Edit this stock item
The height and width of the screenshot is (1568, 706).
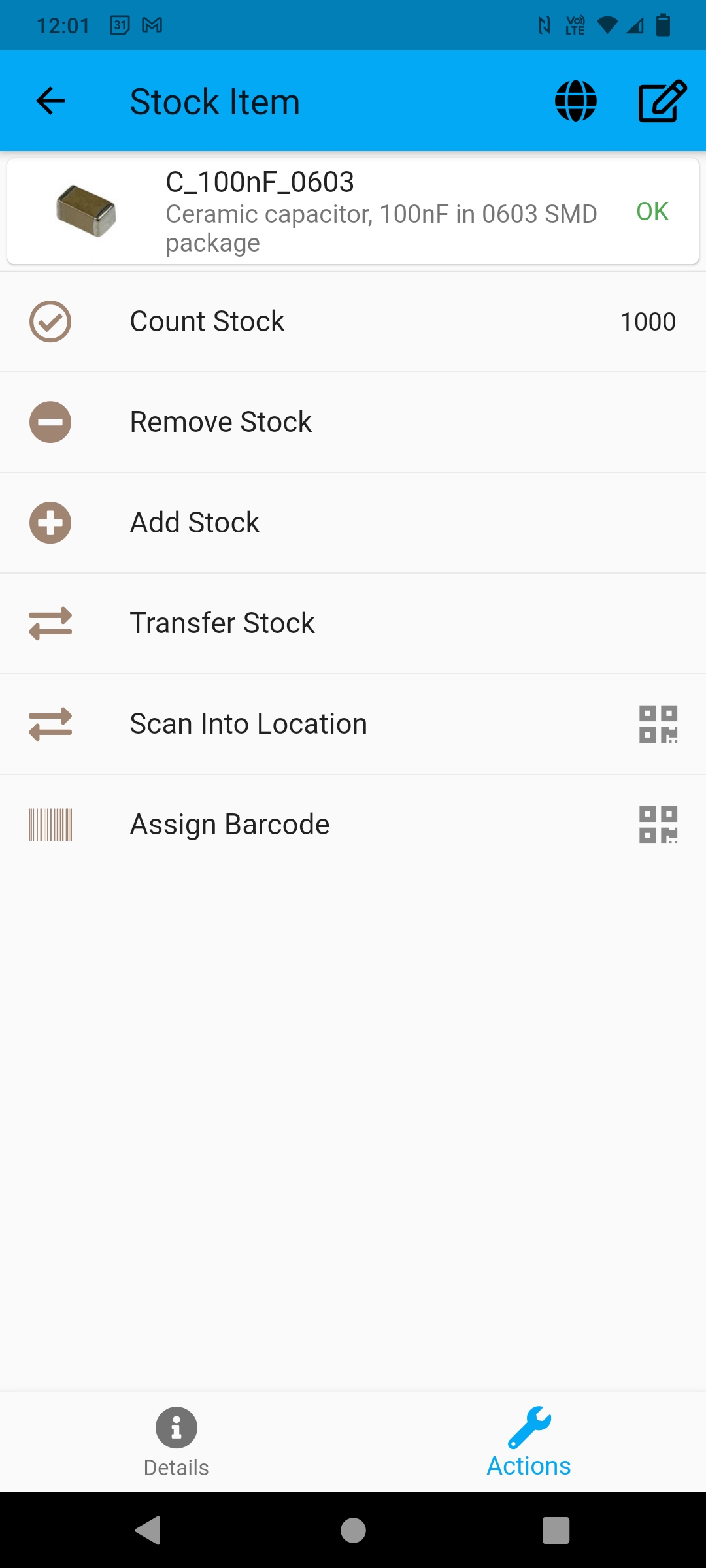(662, 101)
